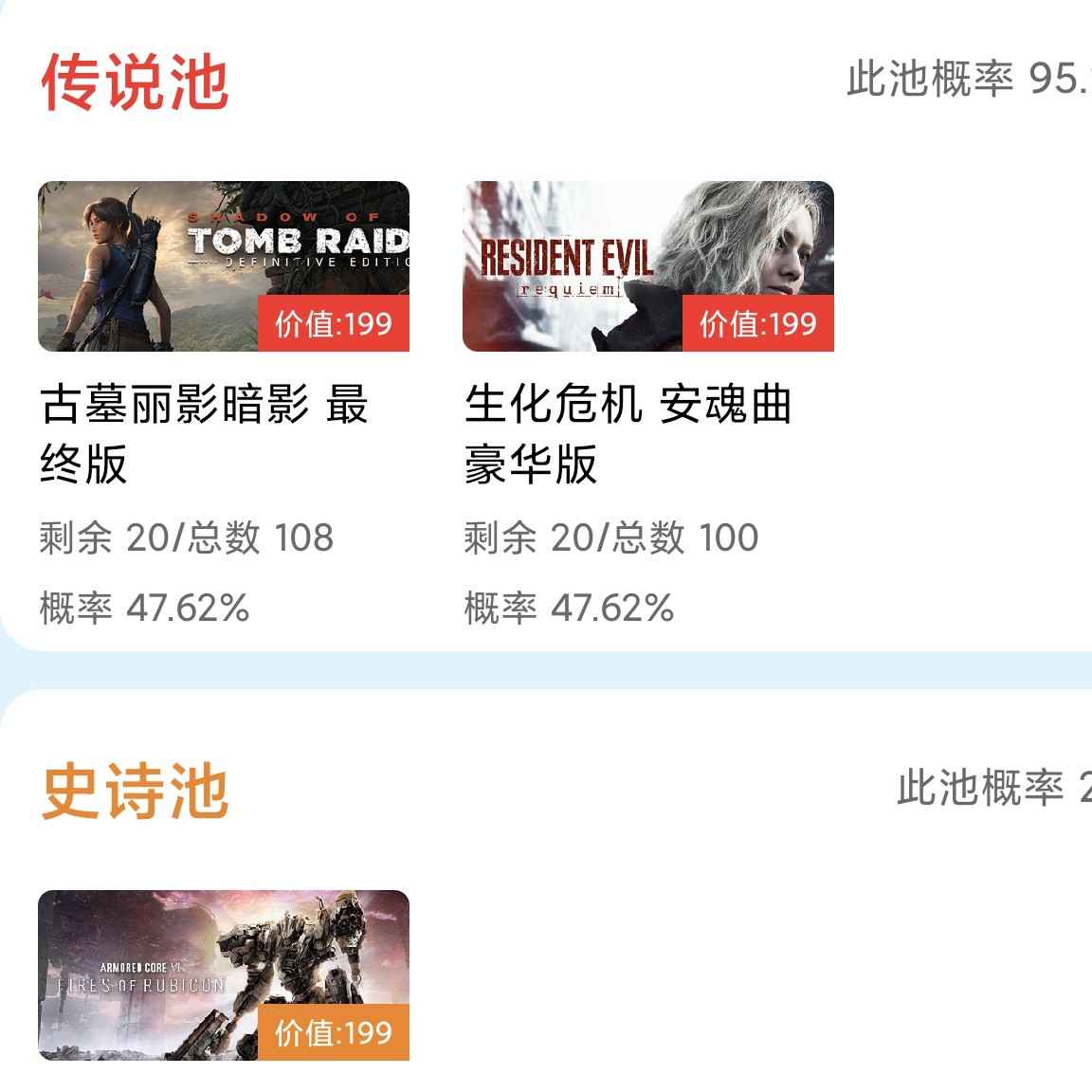Open the Resident Evil Requiem card
The width and height of the screenshot is (1092, 1092).
648,266
